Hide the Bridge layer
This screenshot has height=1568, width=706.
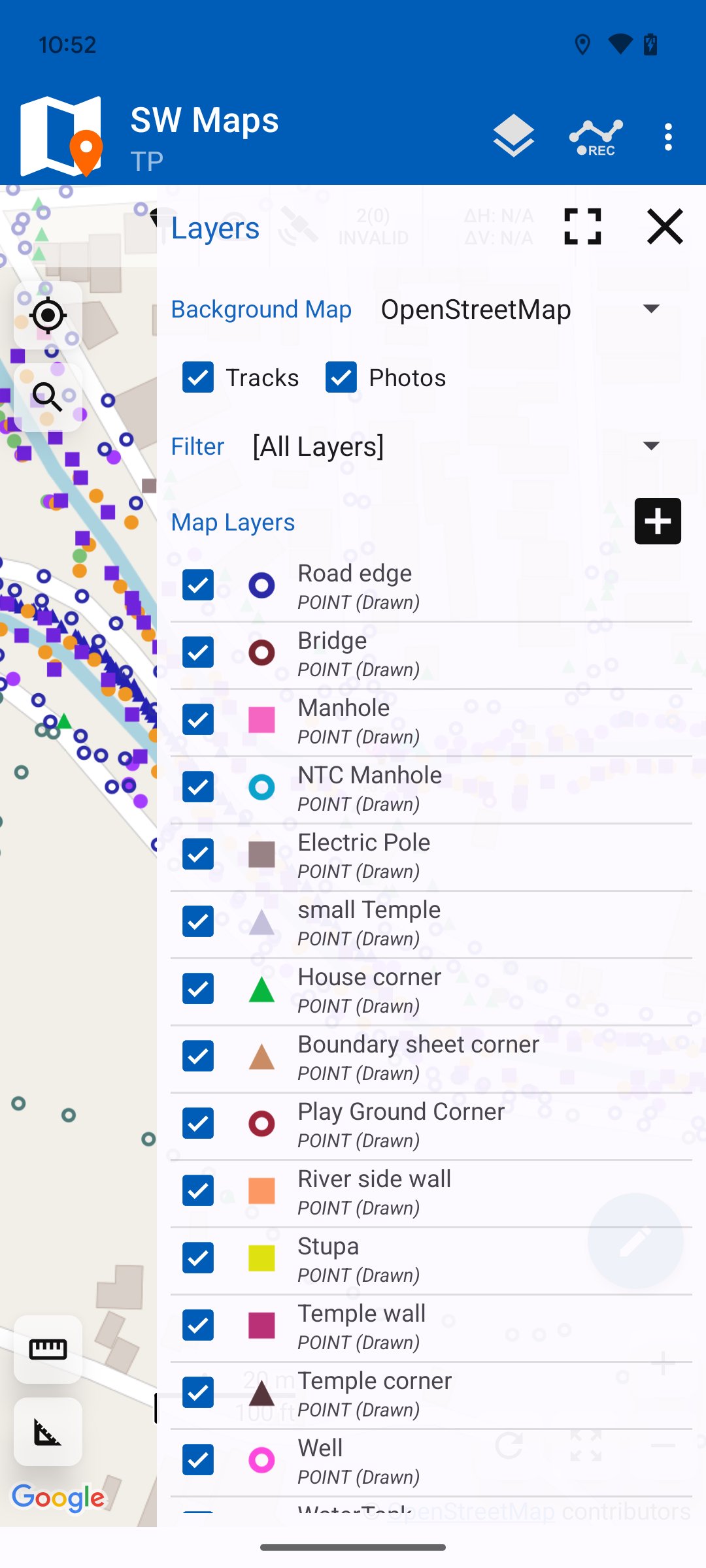pos(198,652)
